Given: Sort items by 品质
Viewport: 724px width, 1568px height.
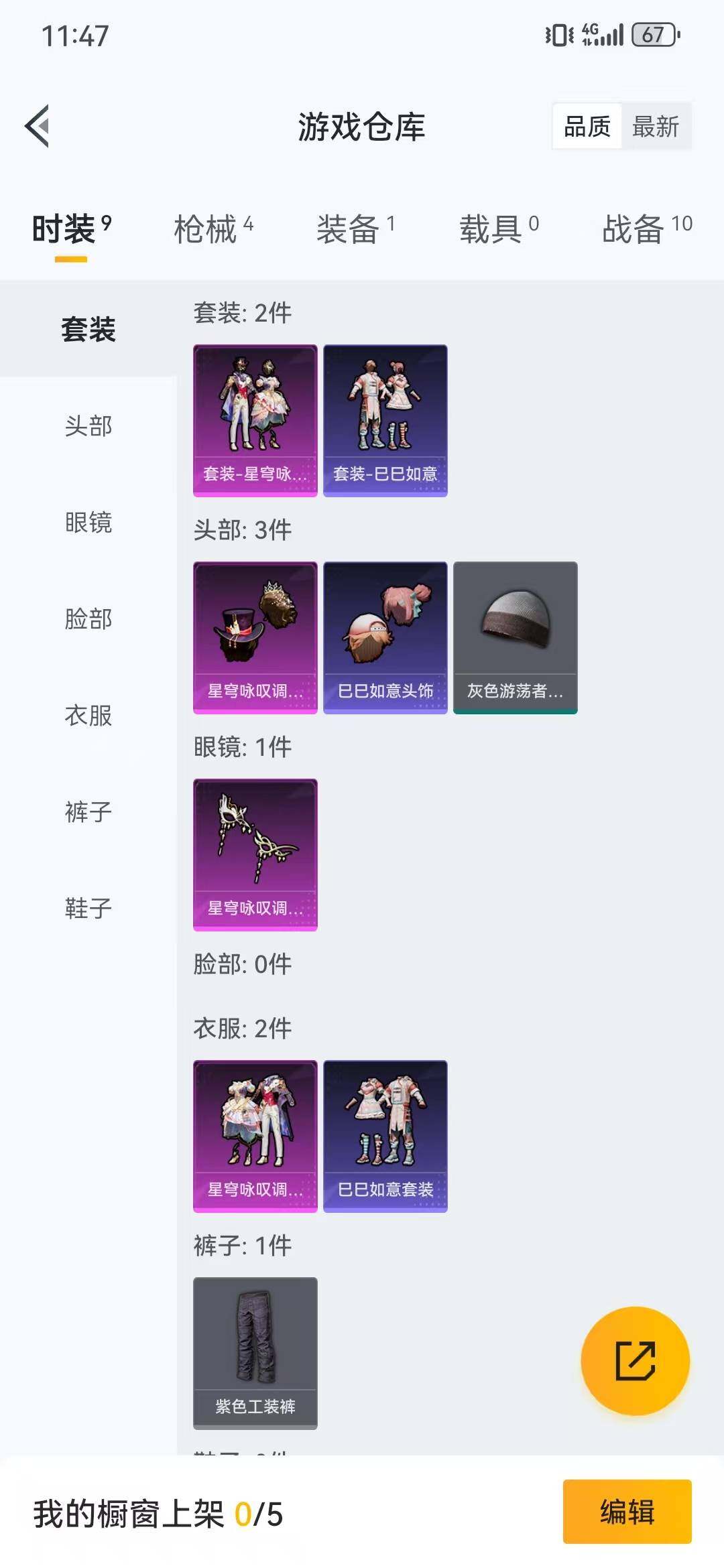Looking at the screenshot, I should click(587, 126).
